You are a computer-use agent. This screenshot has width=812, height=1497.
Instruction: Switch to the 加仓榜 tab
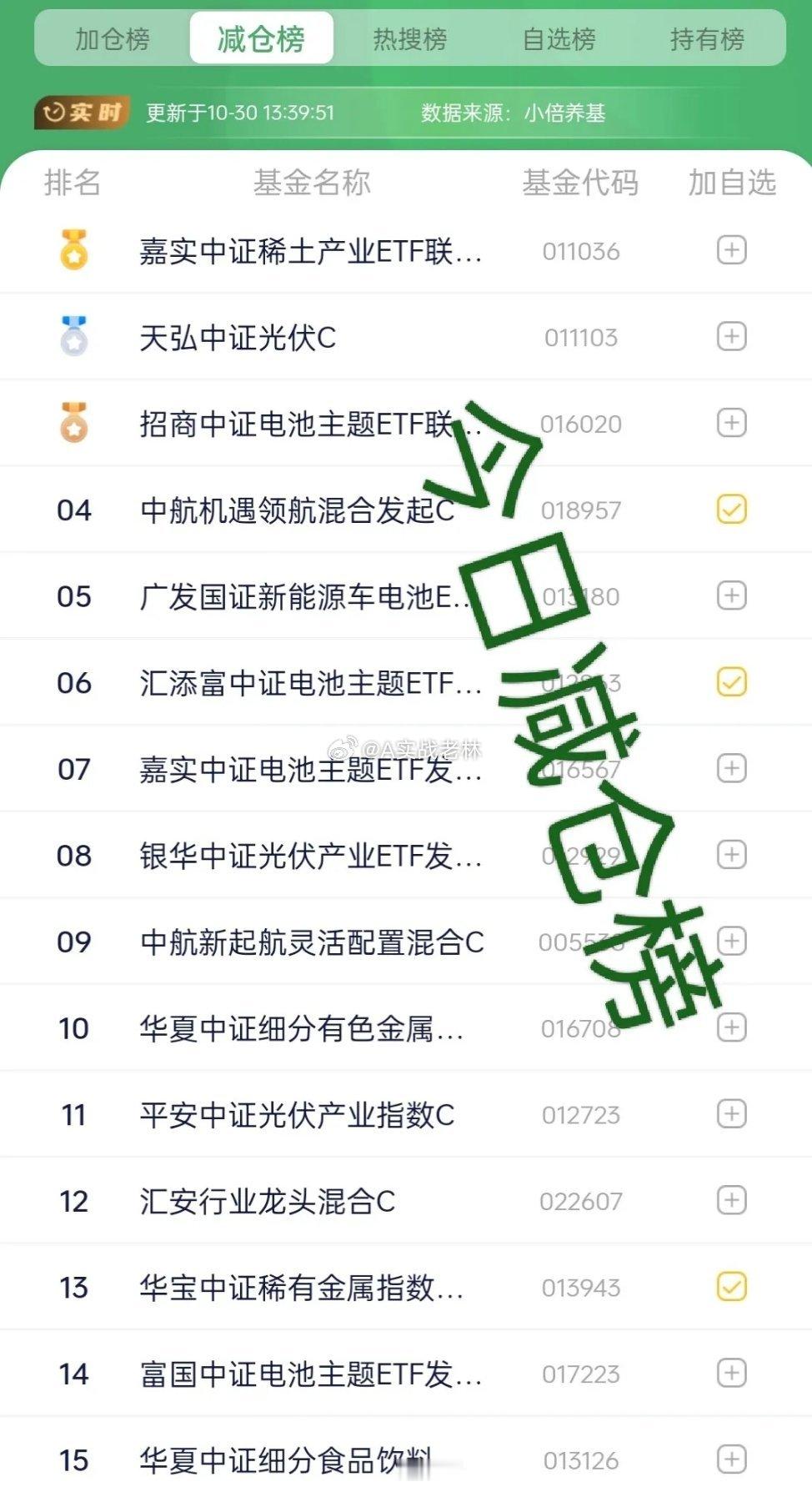113,38
